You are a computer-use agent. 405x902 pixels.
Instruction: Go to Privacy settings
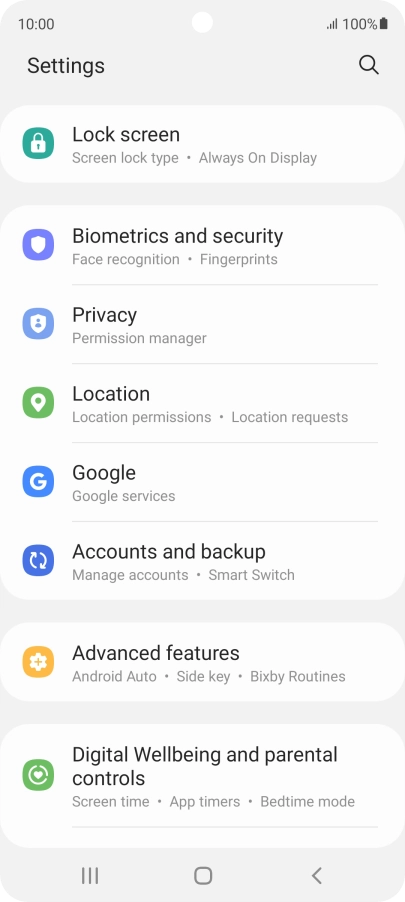click(x=202, y=324)
